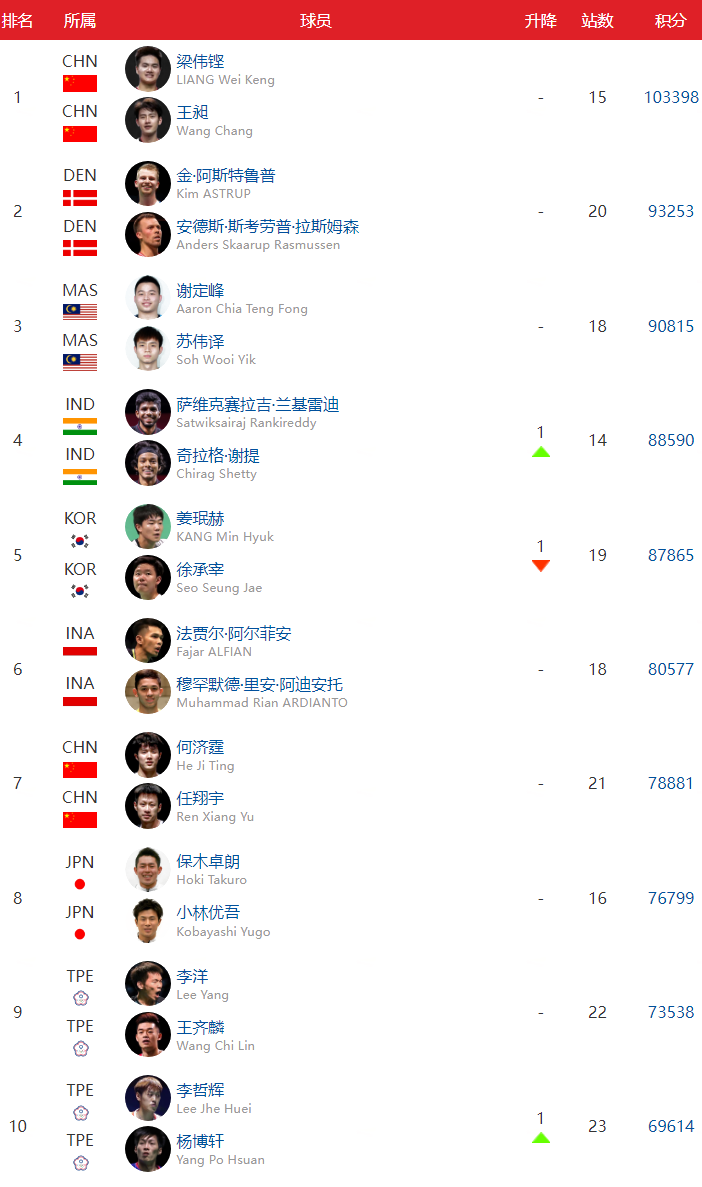Select 姜珉赫 KANG Min Hyuk
This screenshot has width=702, height=1187.
coord(200,519)
